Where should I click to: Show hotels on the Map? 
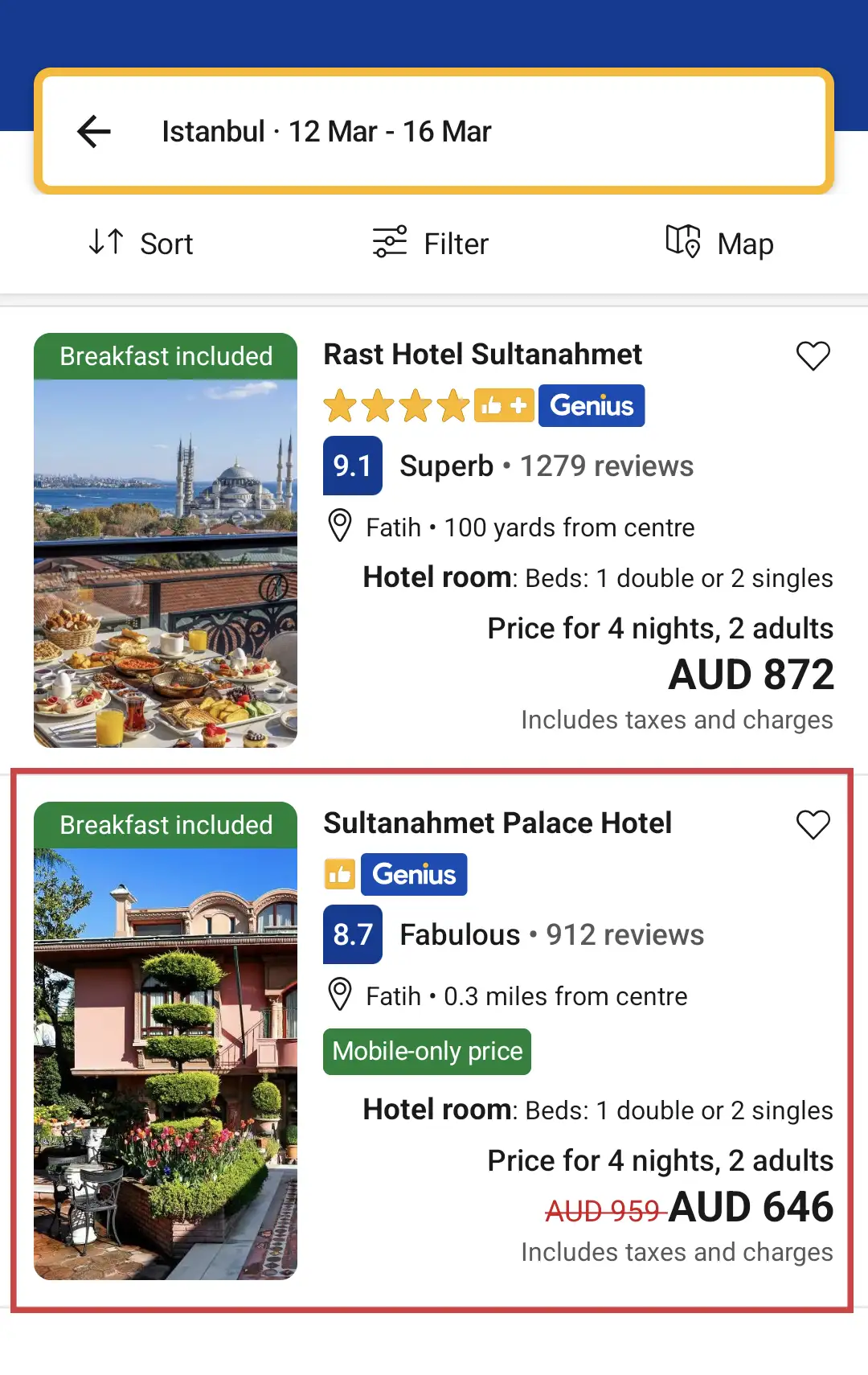click(719, 243)
